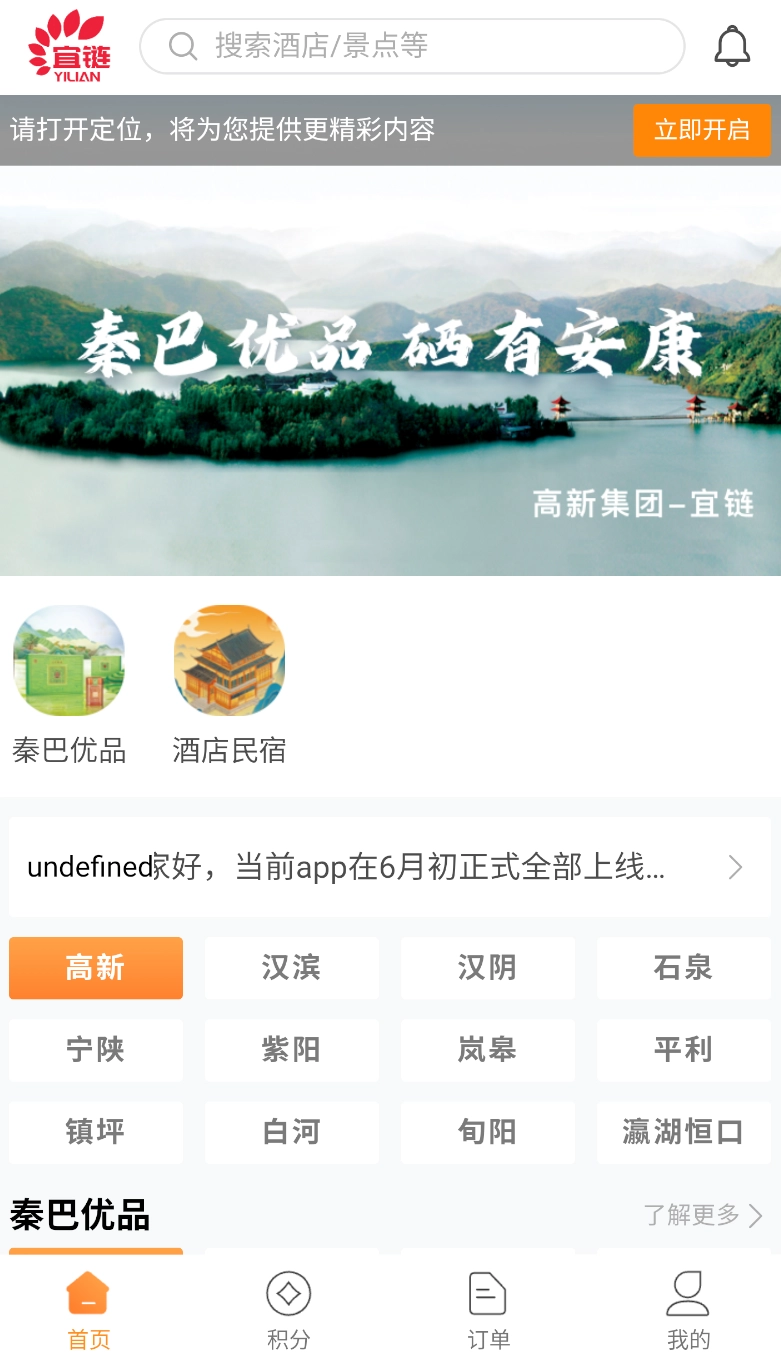This screenshot has height=1356, width=781.
Task: Open the 酒店民宿 hotel category icon
Action: pyautogui.click(x=229, y=660)
